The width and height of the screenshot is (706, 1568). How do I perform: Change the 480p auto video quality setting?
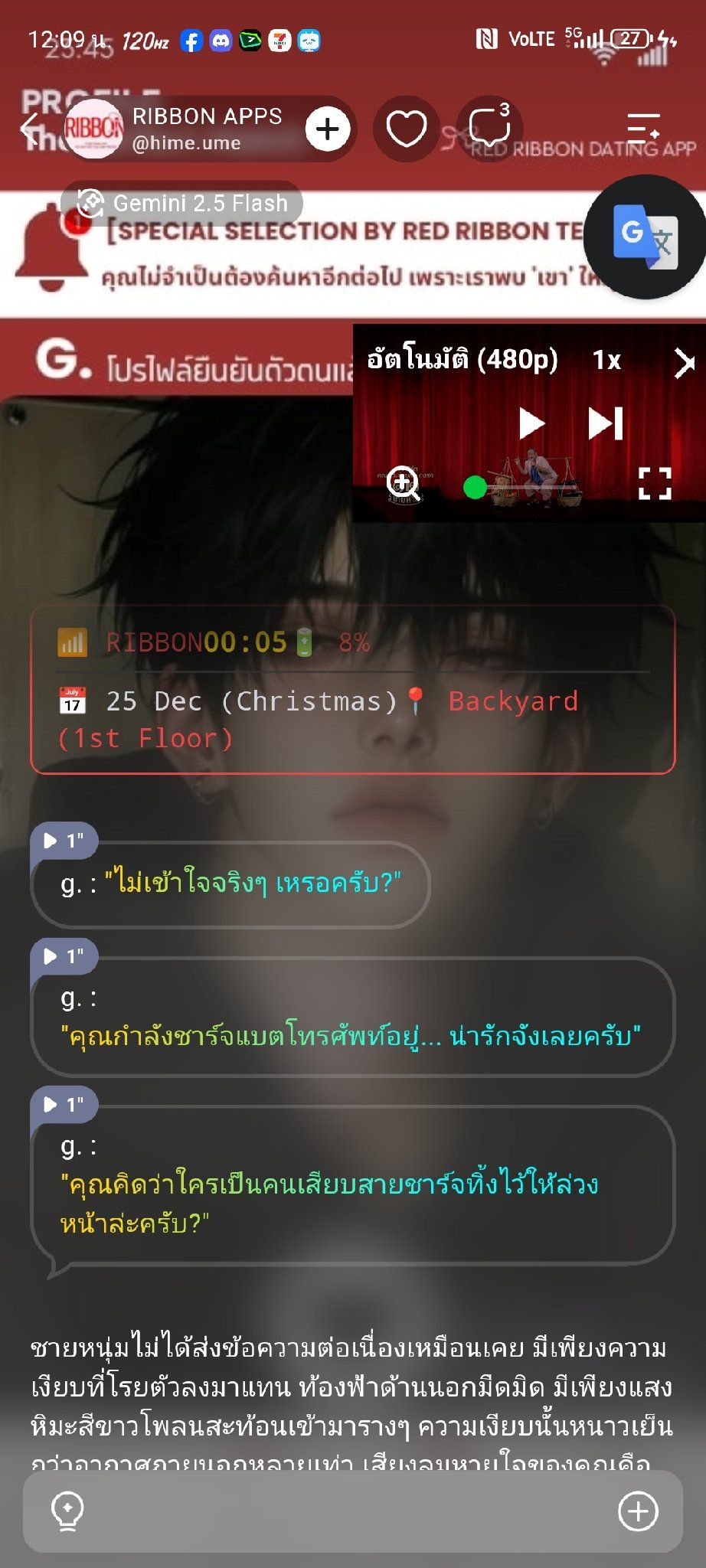pos(462,358)
